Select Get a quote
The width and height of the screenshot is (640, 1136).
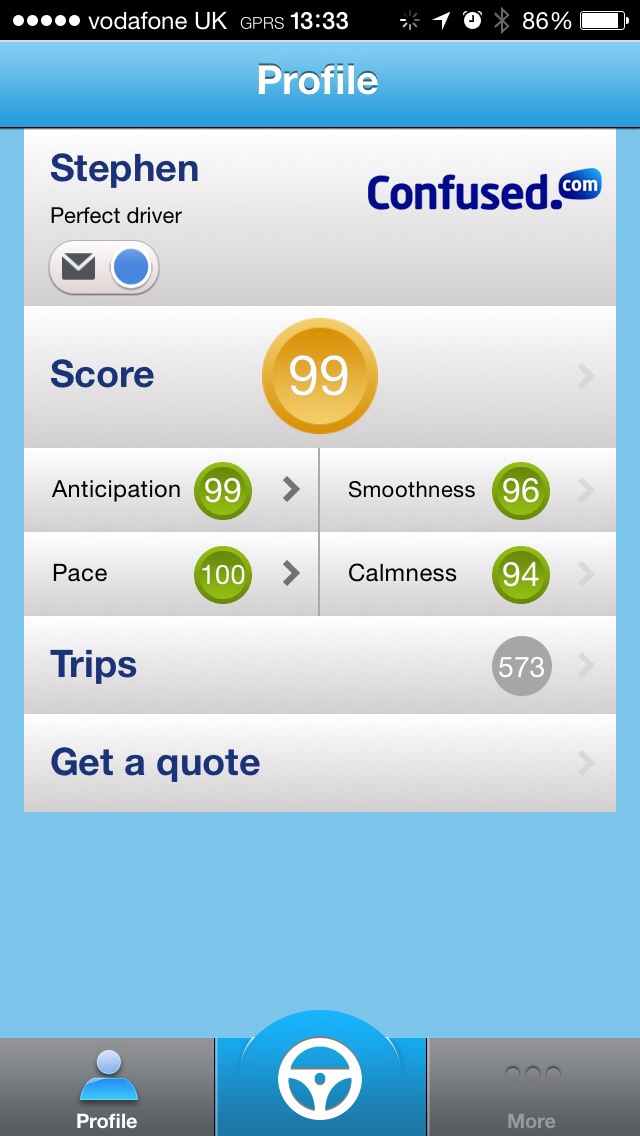click(320, 763)
